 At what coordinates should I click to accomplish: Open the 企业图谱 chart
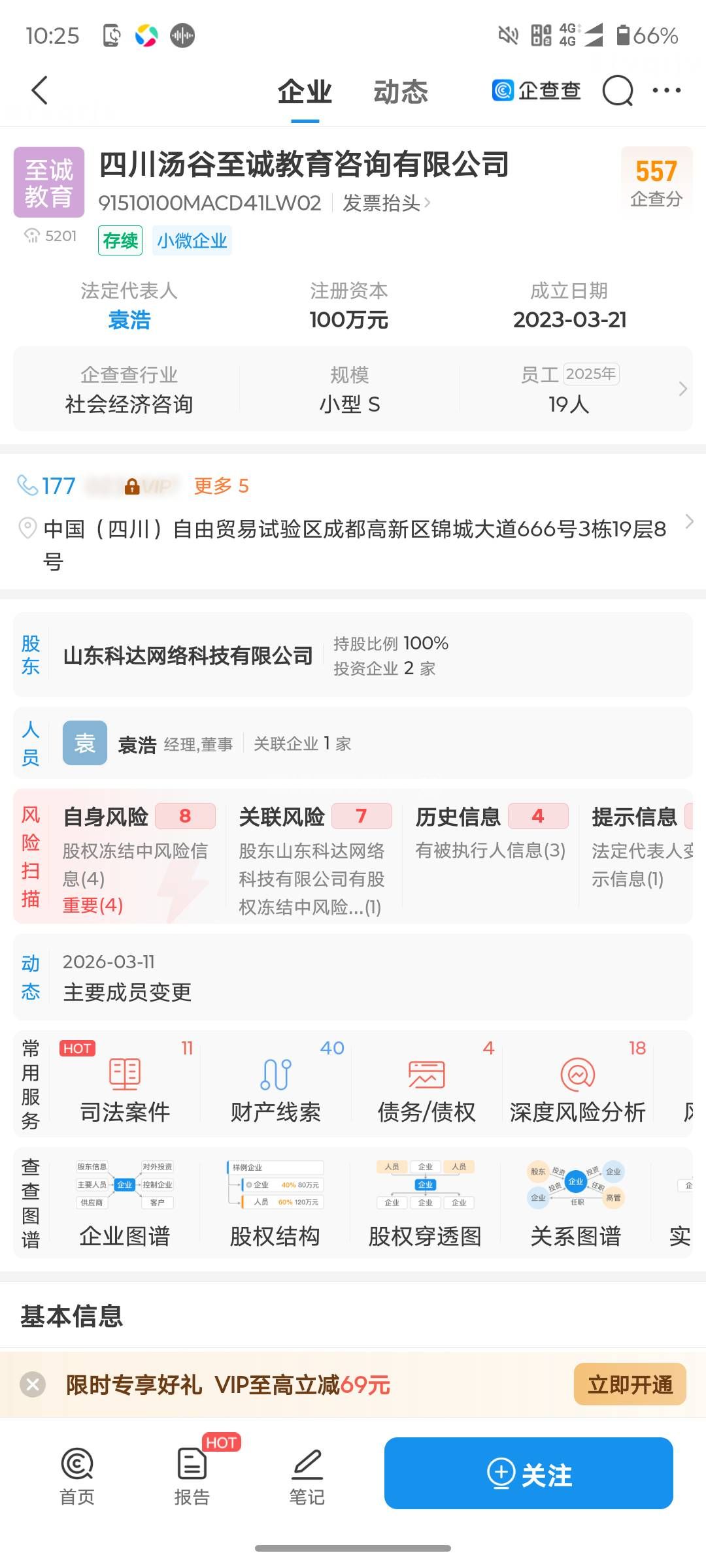(x=124, y=1204)
